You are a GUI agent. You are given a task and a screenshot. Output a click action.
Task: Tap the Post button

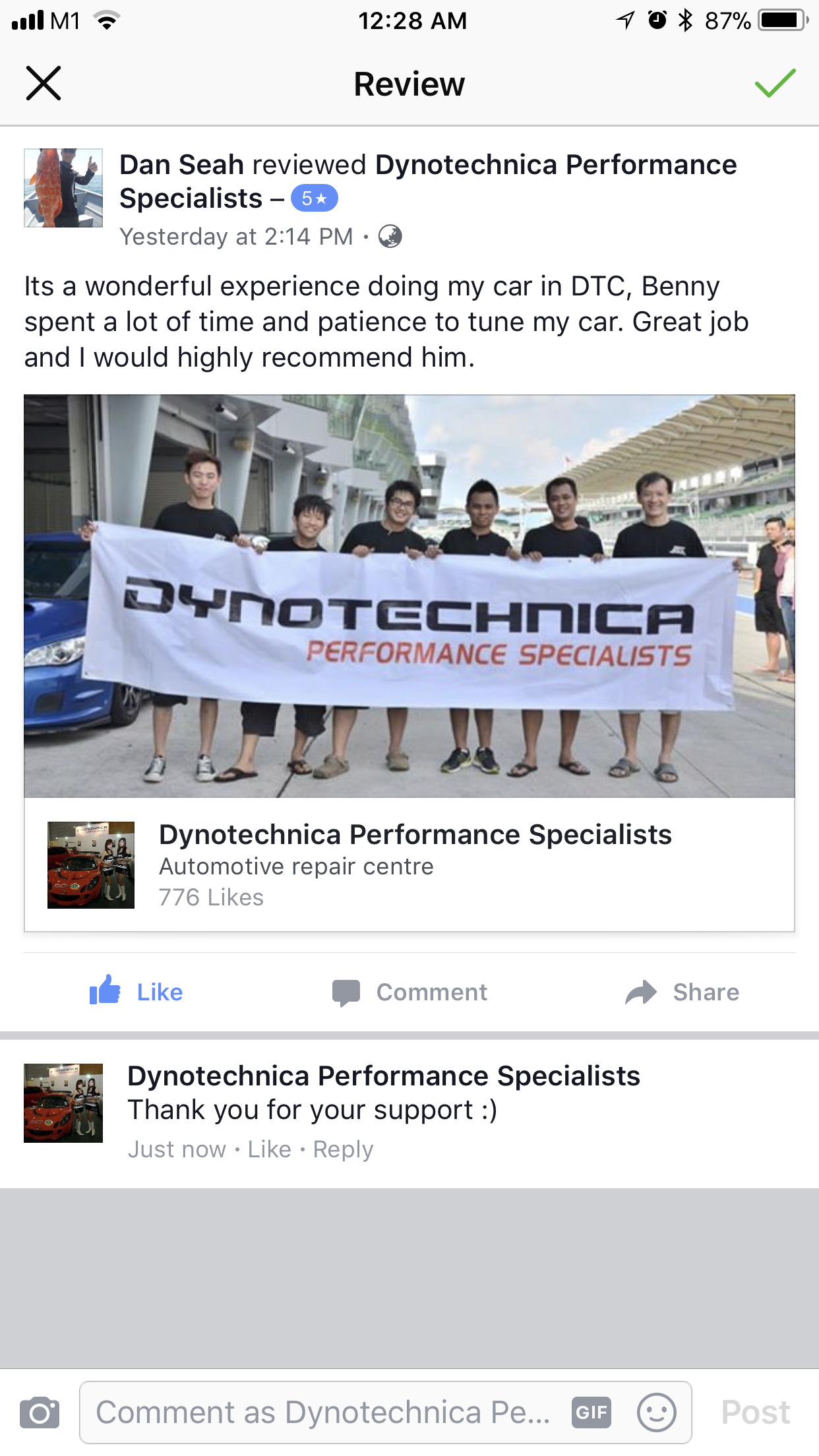[756, 1412]
